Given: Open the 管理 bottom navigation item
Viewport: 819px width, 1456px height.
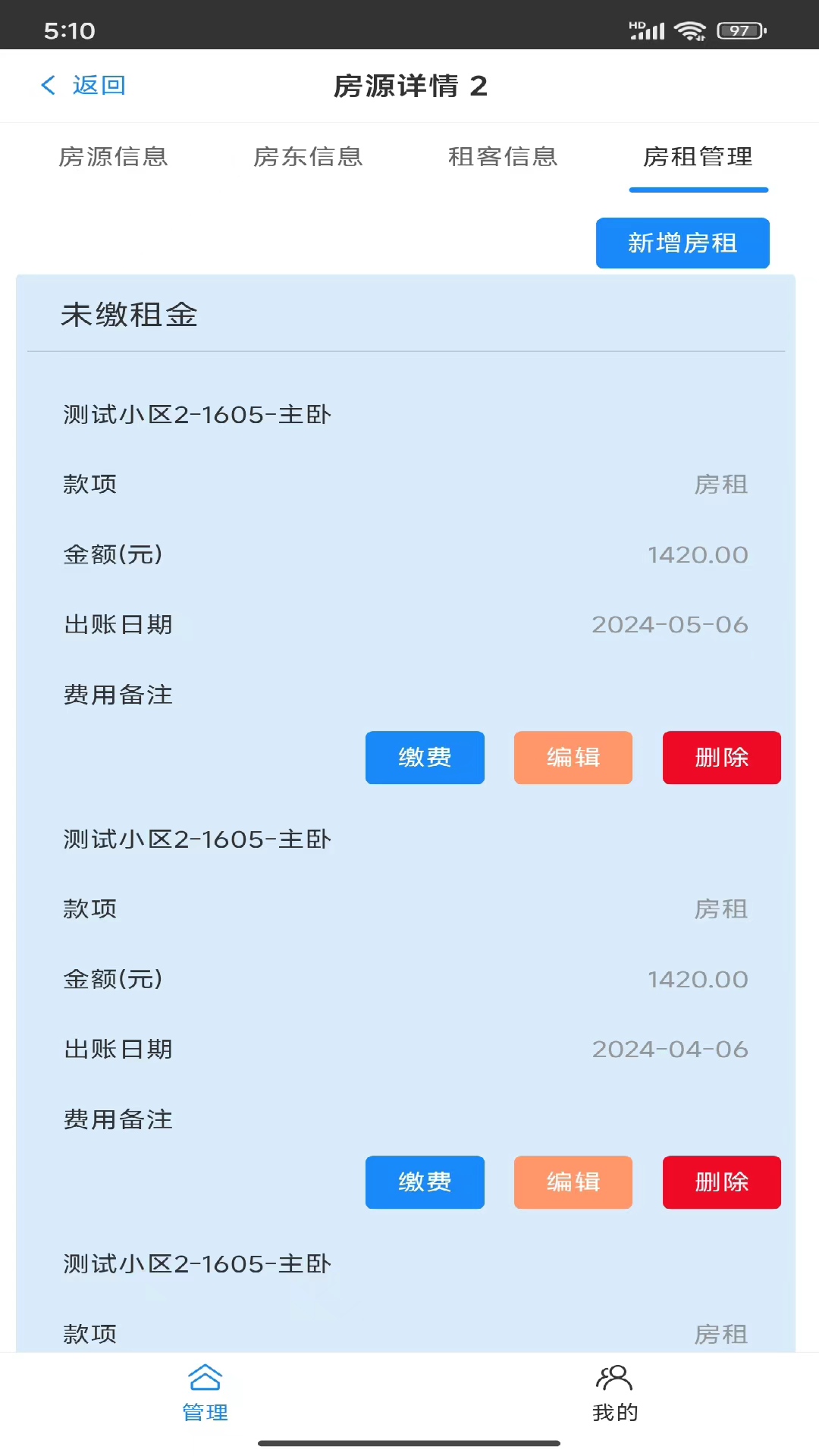Looking at the screenshot, I should [205, 1393].
